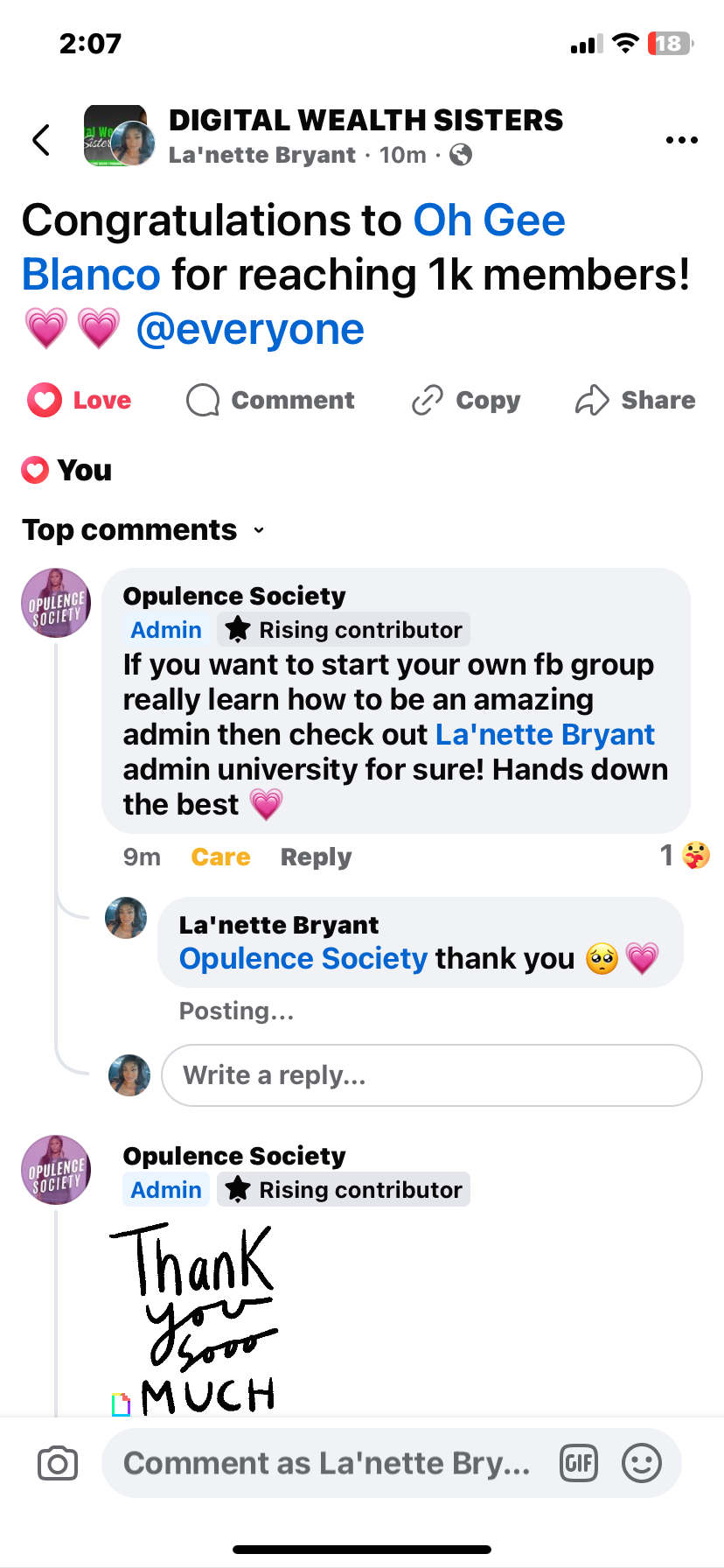Open the GIF picker in the comment bar

578,1462
